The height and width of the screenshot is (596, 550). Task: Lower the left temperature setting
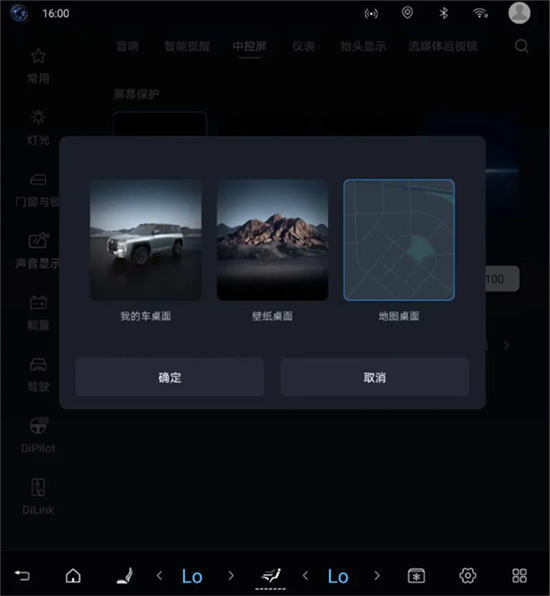[x=160, y=575]
